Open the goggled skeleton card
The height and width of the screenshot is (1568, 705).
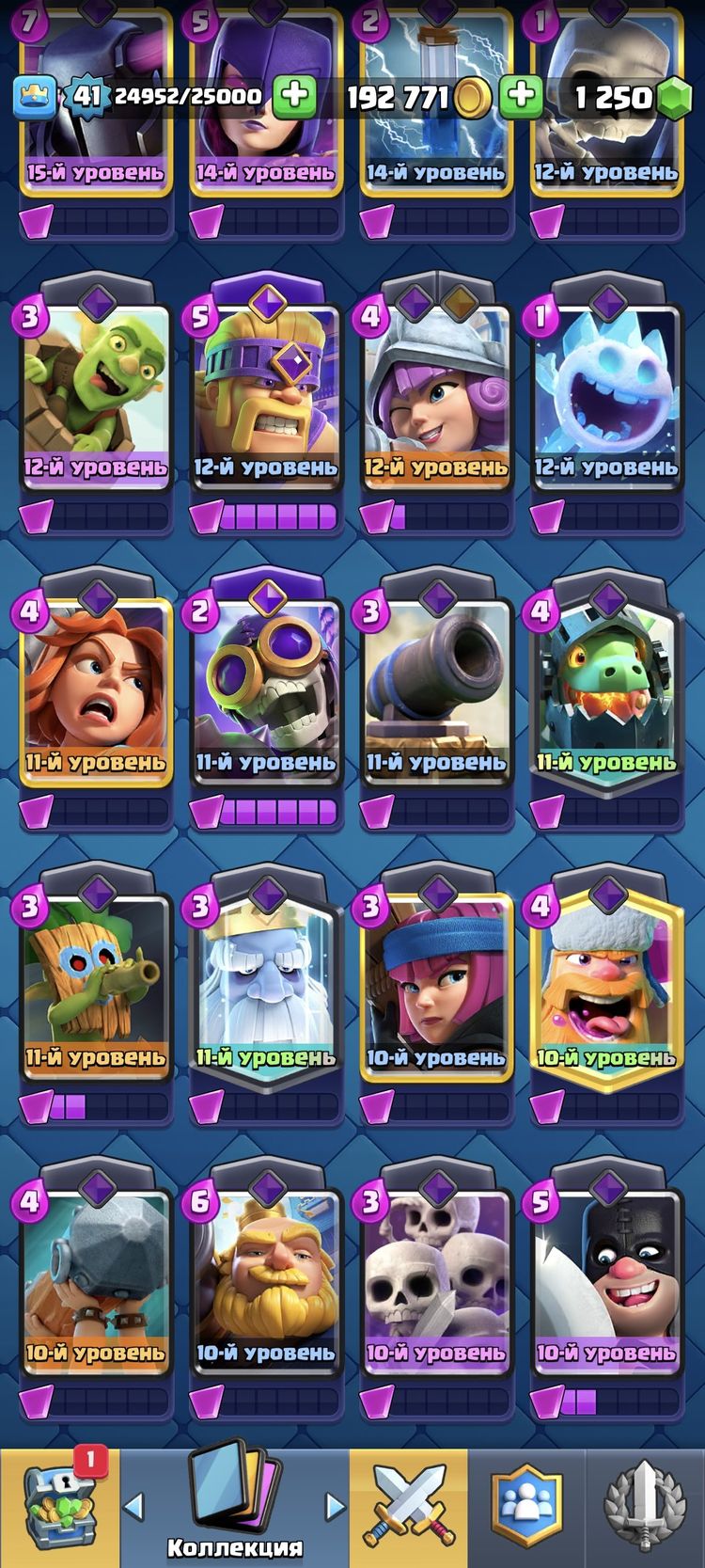point(265,691)
